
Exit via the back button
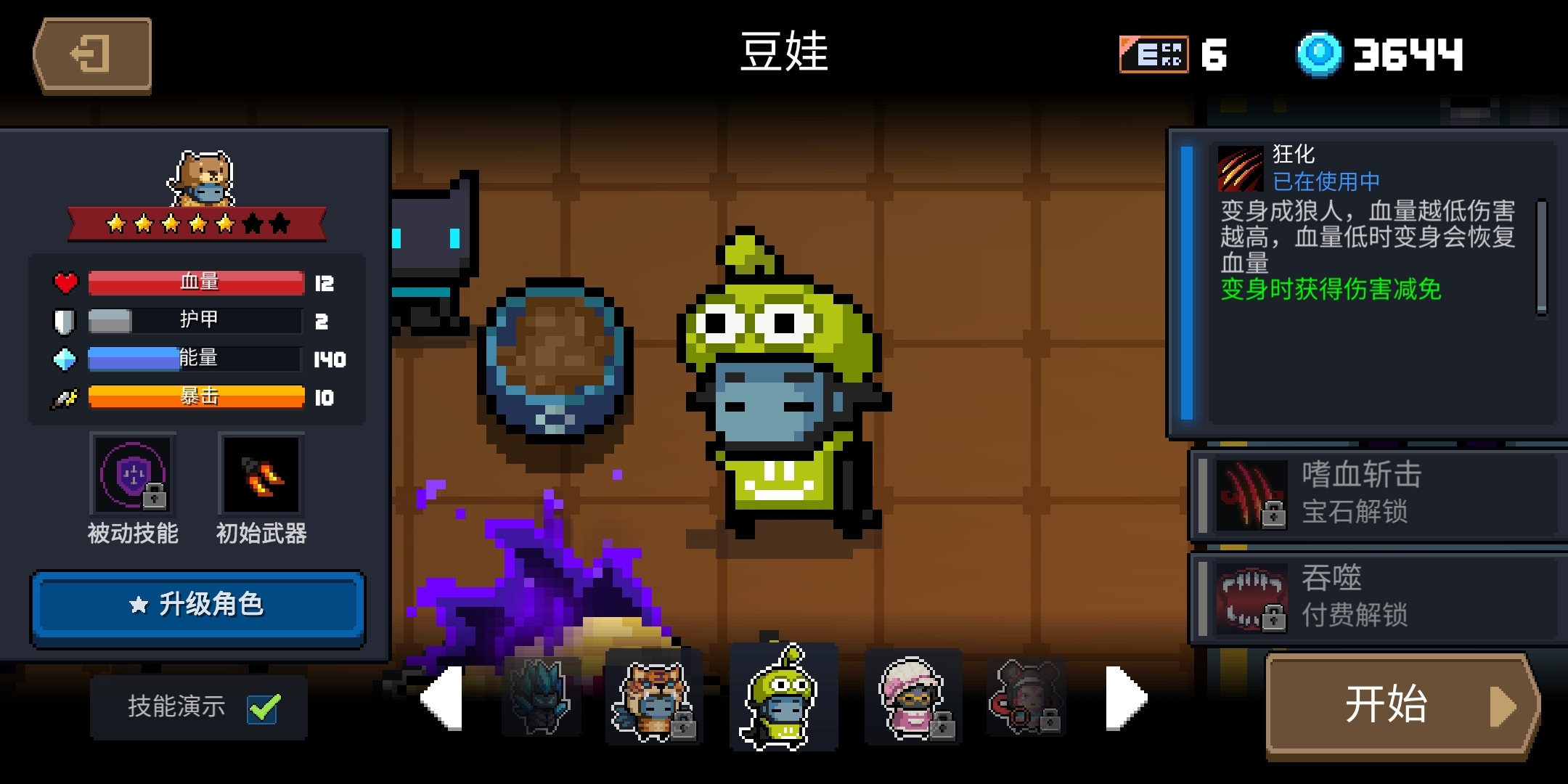coord(92,55)
